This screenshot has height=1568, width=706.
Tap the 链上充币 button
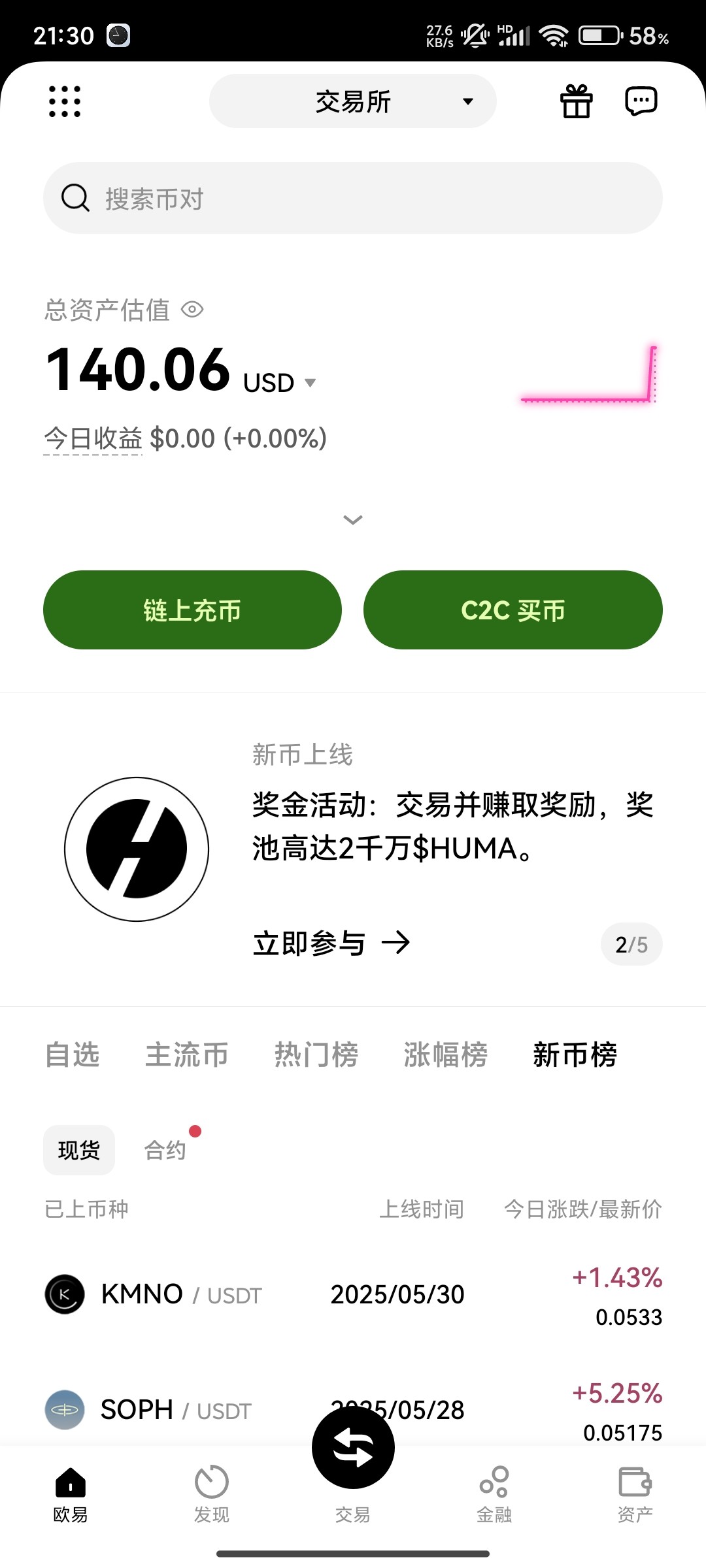pos(192,610)
